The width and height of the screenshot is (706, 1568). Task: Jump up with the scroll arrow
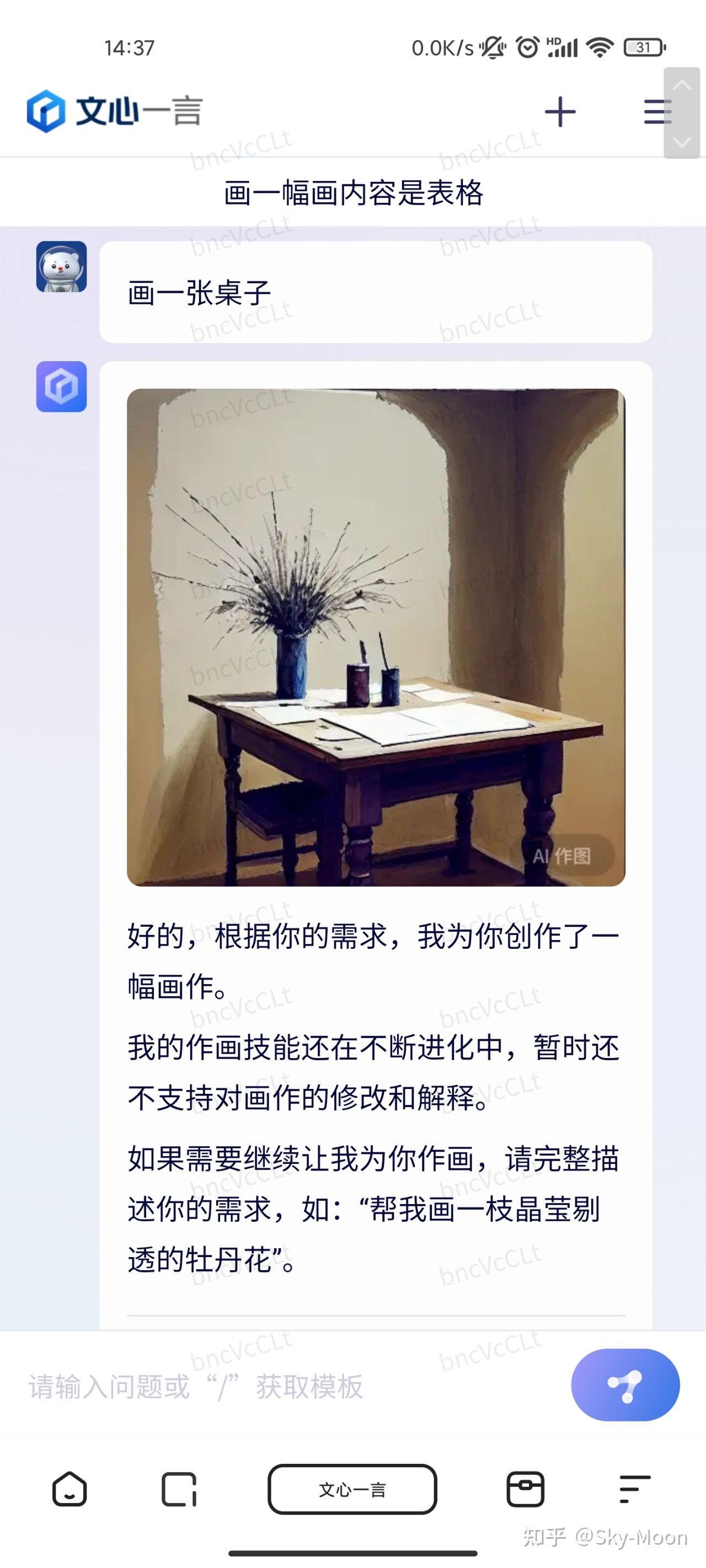682,86
